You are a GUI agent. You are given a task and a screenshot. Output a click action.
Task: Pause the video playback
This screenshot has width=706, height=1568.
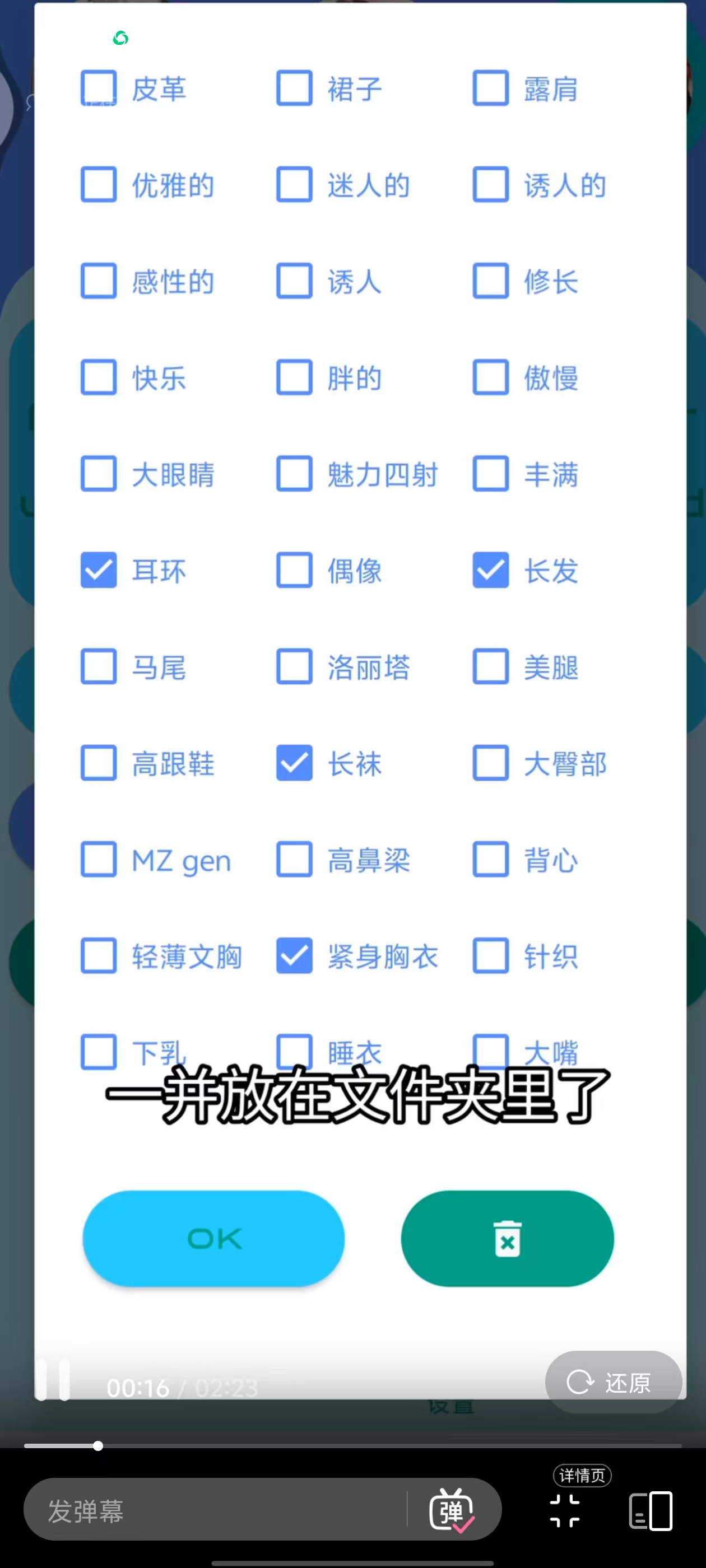point(52,1380)
